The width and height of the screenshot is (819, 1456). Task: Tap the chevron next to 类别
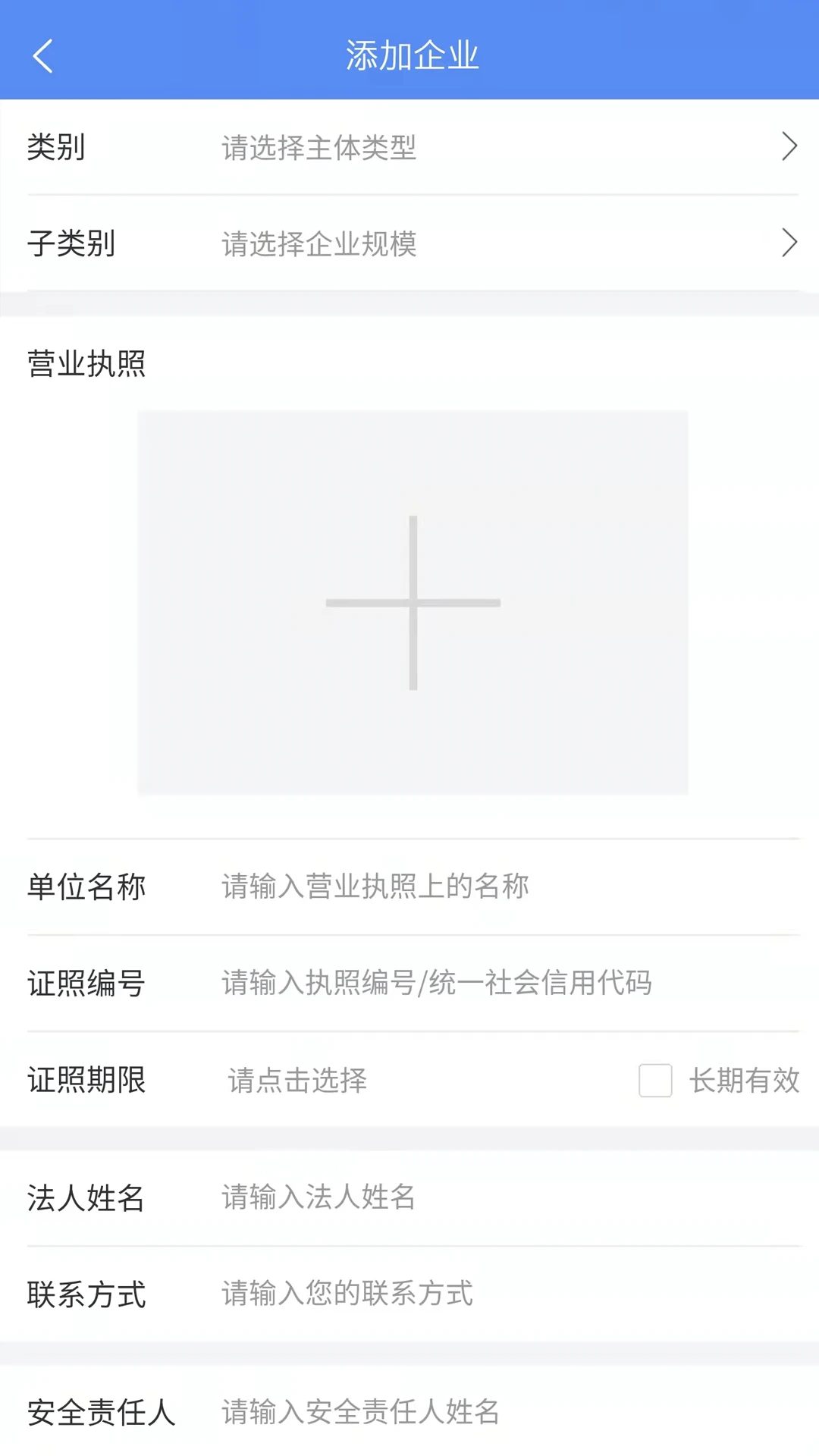point(789,147)
